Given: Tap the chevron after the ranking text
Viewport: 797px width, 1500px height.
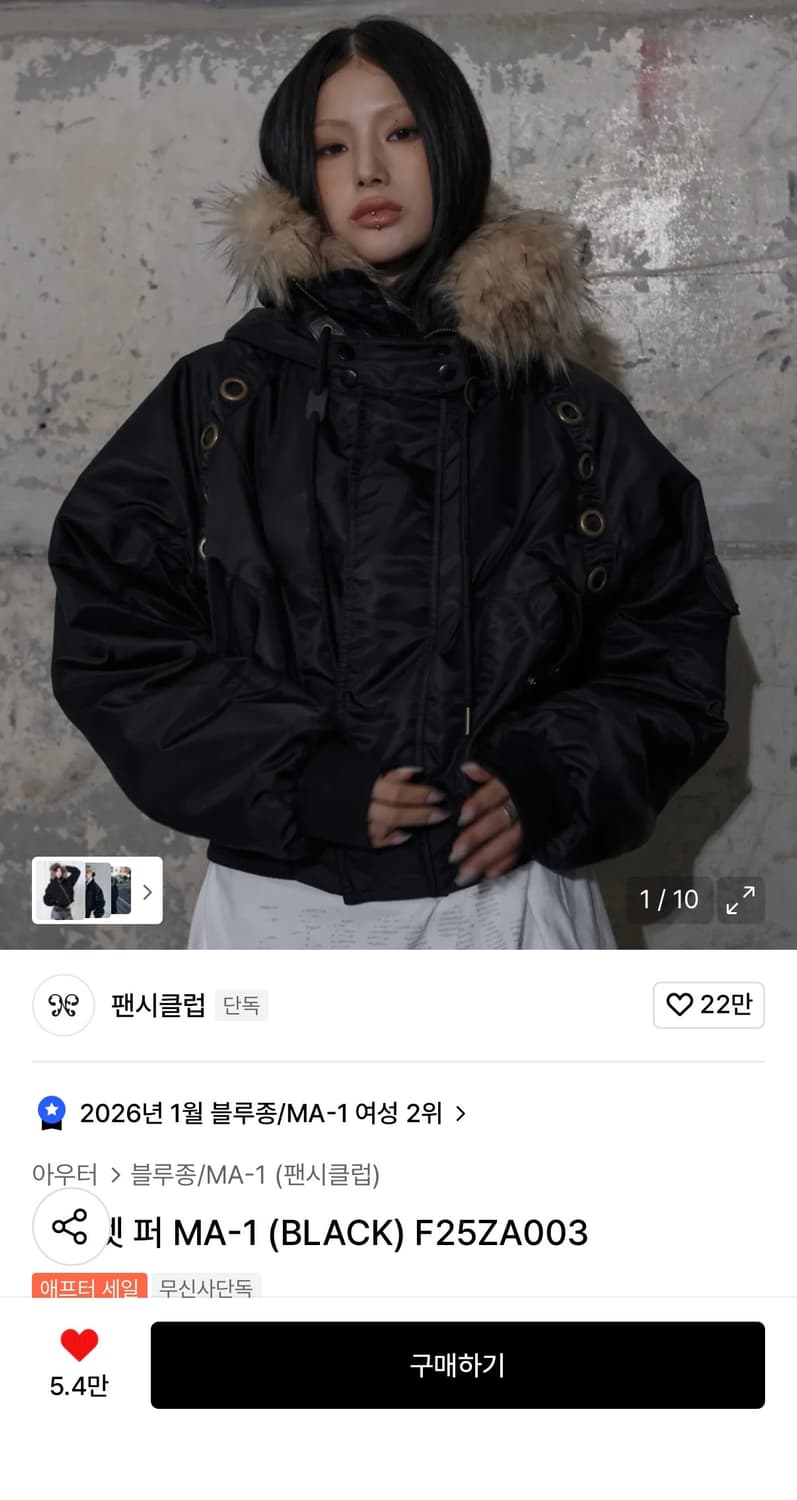Looking at the screenshot, I should point(462,1113).
